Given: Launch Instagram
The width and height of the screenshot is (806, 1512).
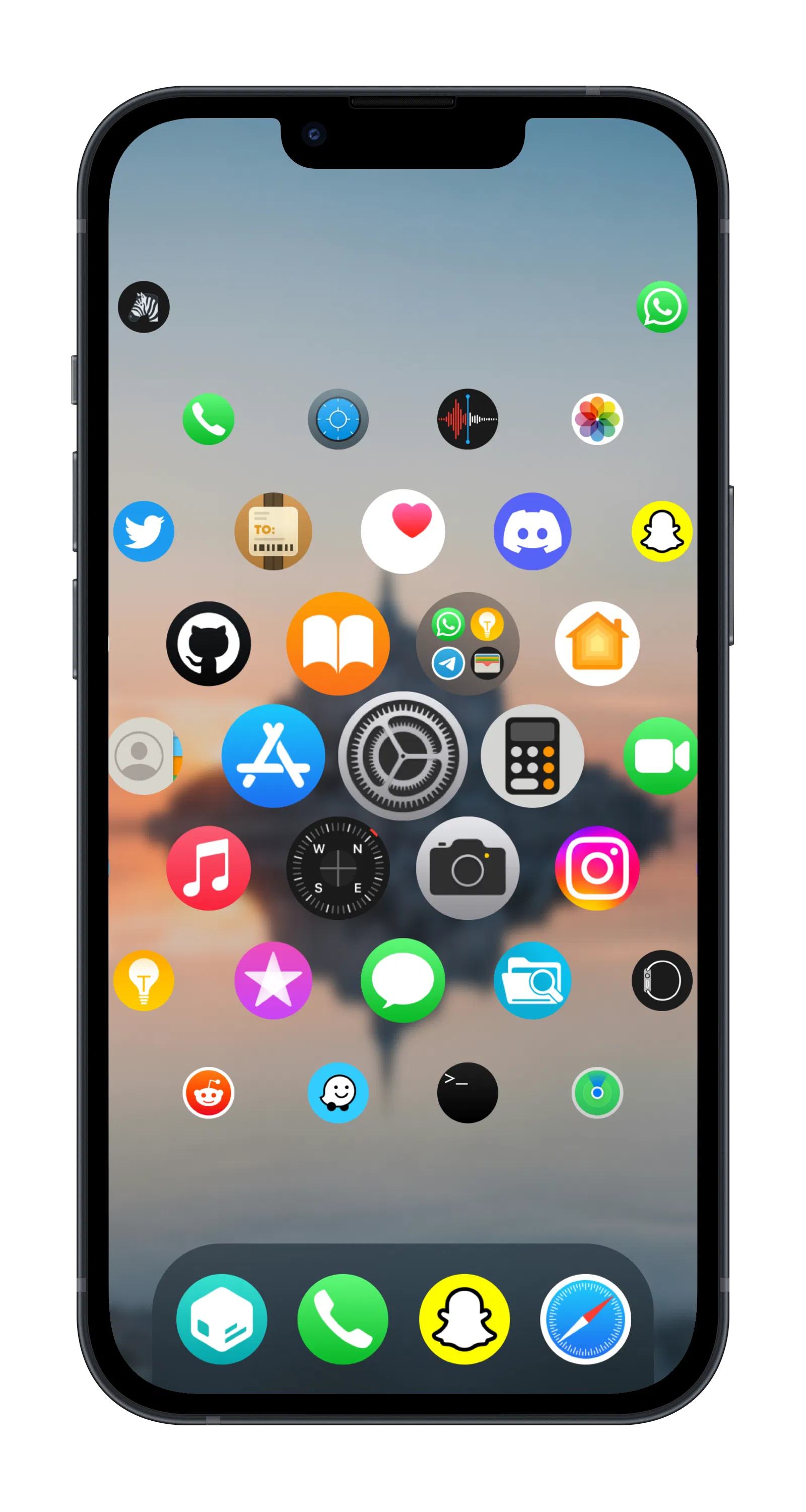Looking at the screenshot, I should pos(597,868).
